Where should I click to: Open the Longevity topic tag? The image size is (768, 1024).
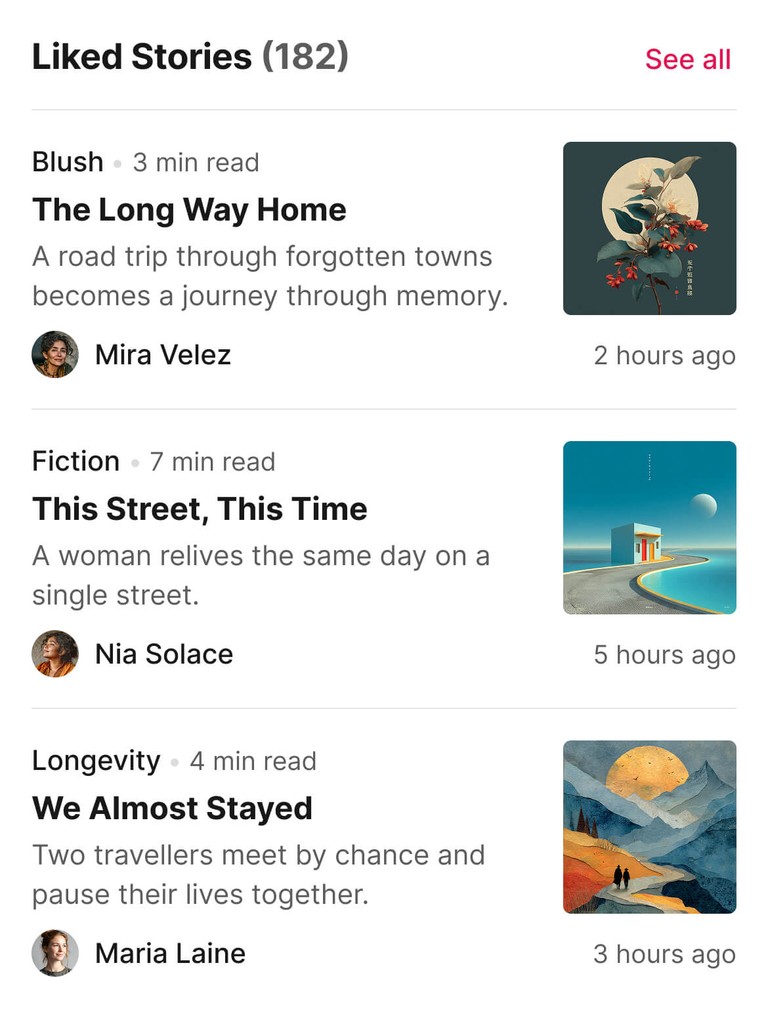95,760
